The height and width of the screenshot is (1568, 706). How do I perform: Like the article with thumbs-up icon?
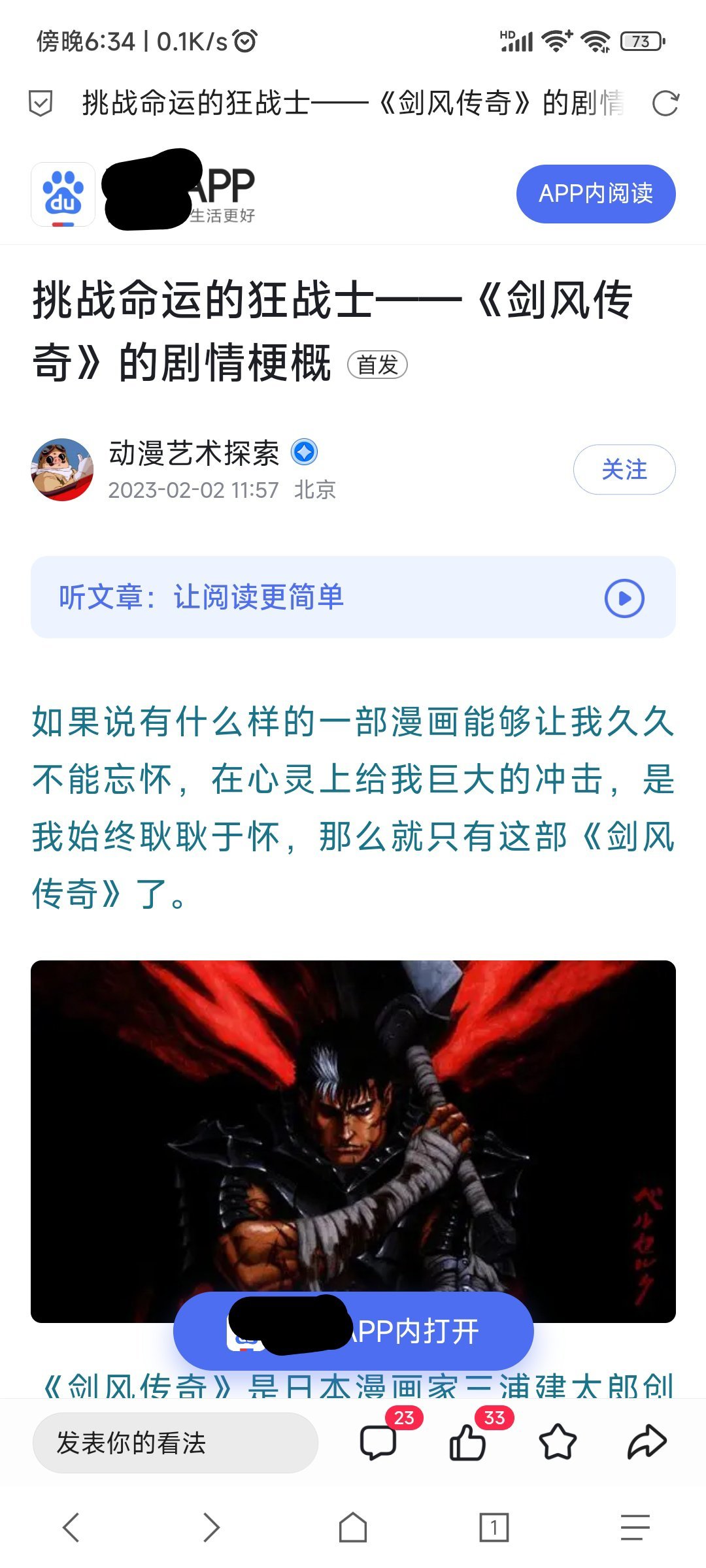coord(468,1443)
